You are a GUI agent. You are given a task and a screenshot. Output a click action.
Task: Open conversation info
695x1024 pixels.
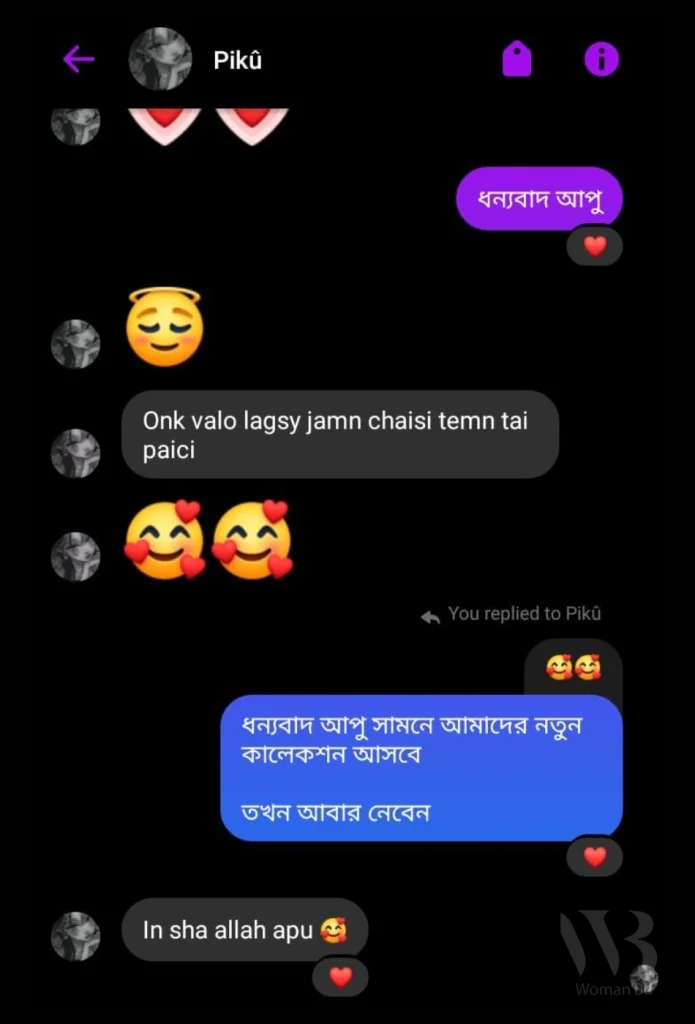(x=601, y=60)
